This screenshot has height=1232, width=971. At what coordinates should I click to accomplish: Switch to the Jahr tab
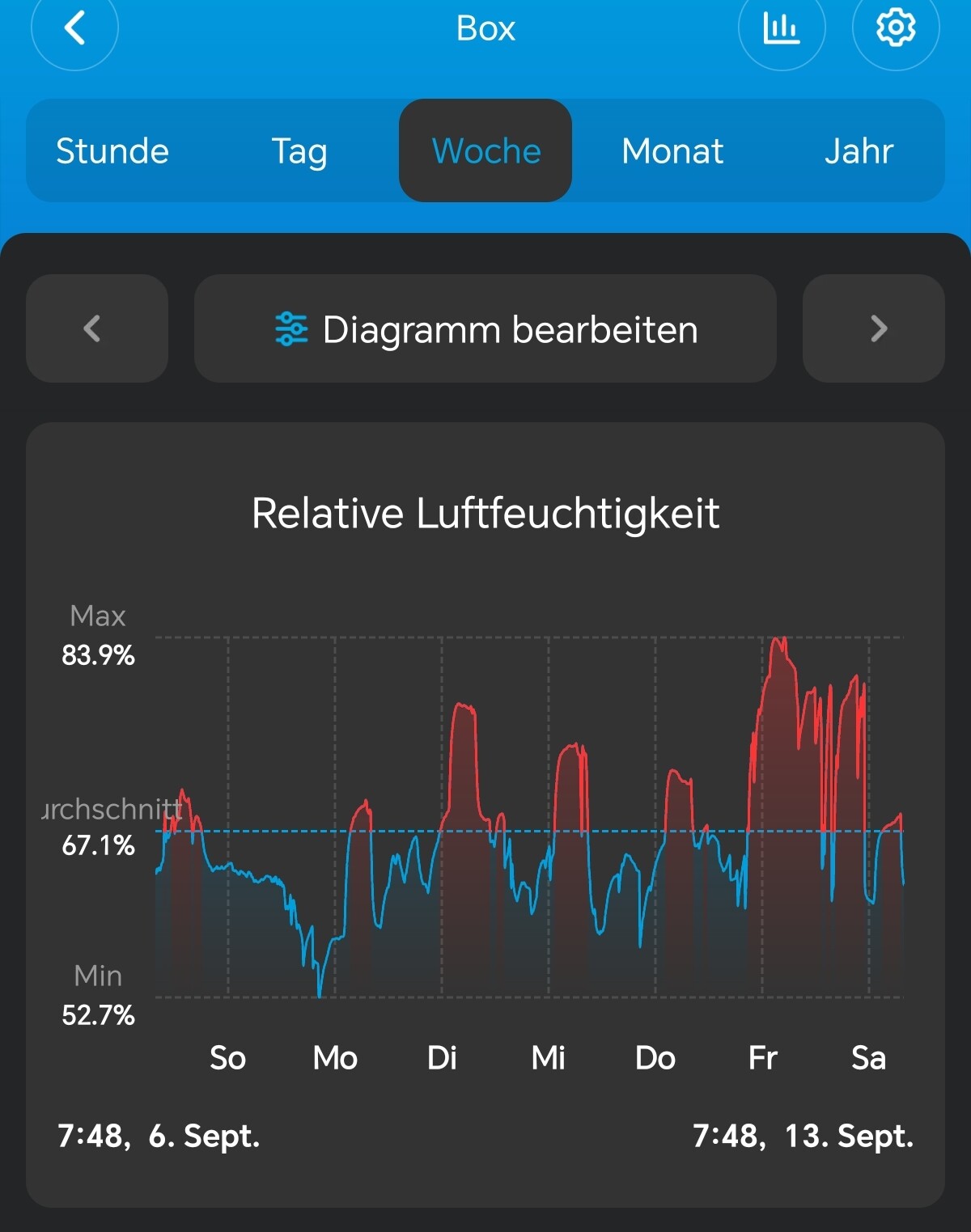859,151
